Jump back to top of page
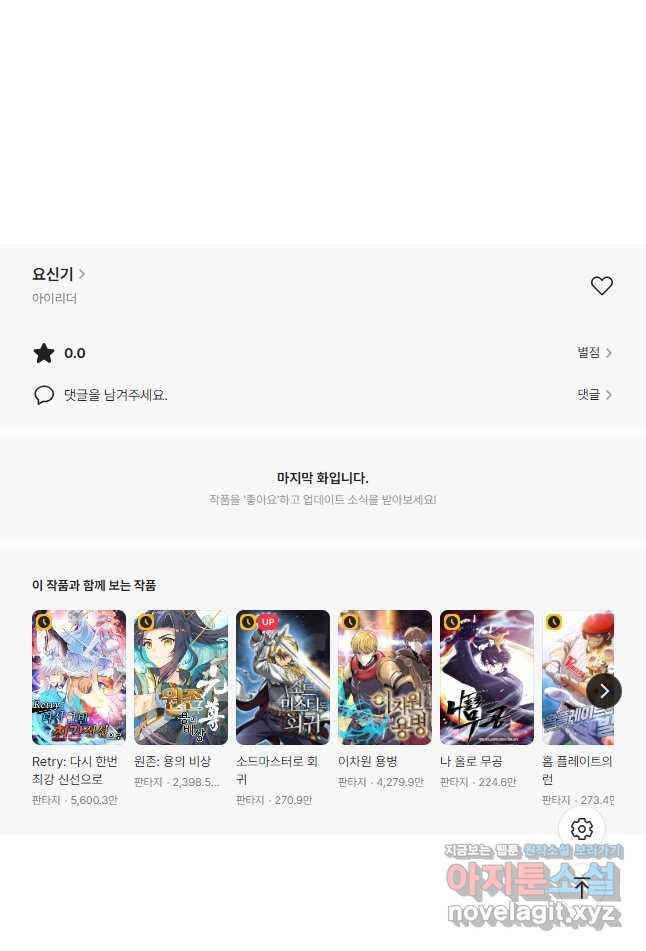646x951 pixels. point(582,888)
